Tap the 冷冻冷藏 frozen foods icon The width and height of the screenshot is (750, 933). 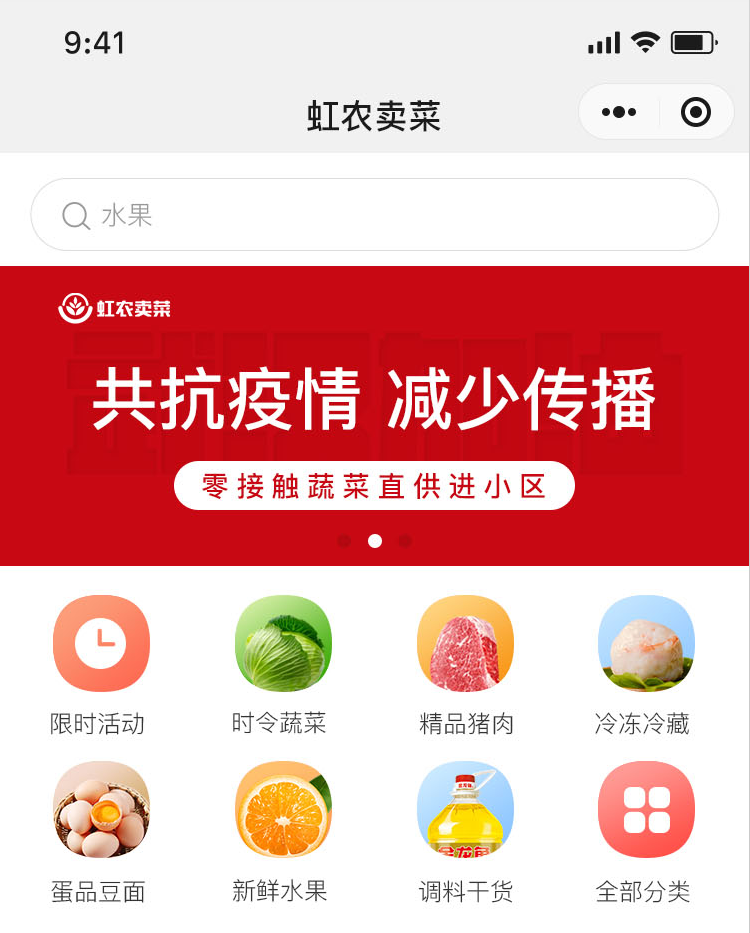pyautogui.click(x=647, y=643)
